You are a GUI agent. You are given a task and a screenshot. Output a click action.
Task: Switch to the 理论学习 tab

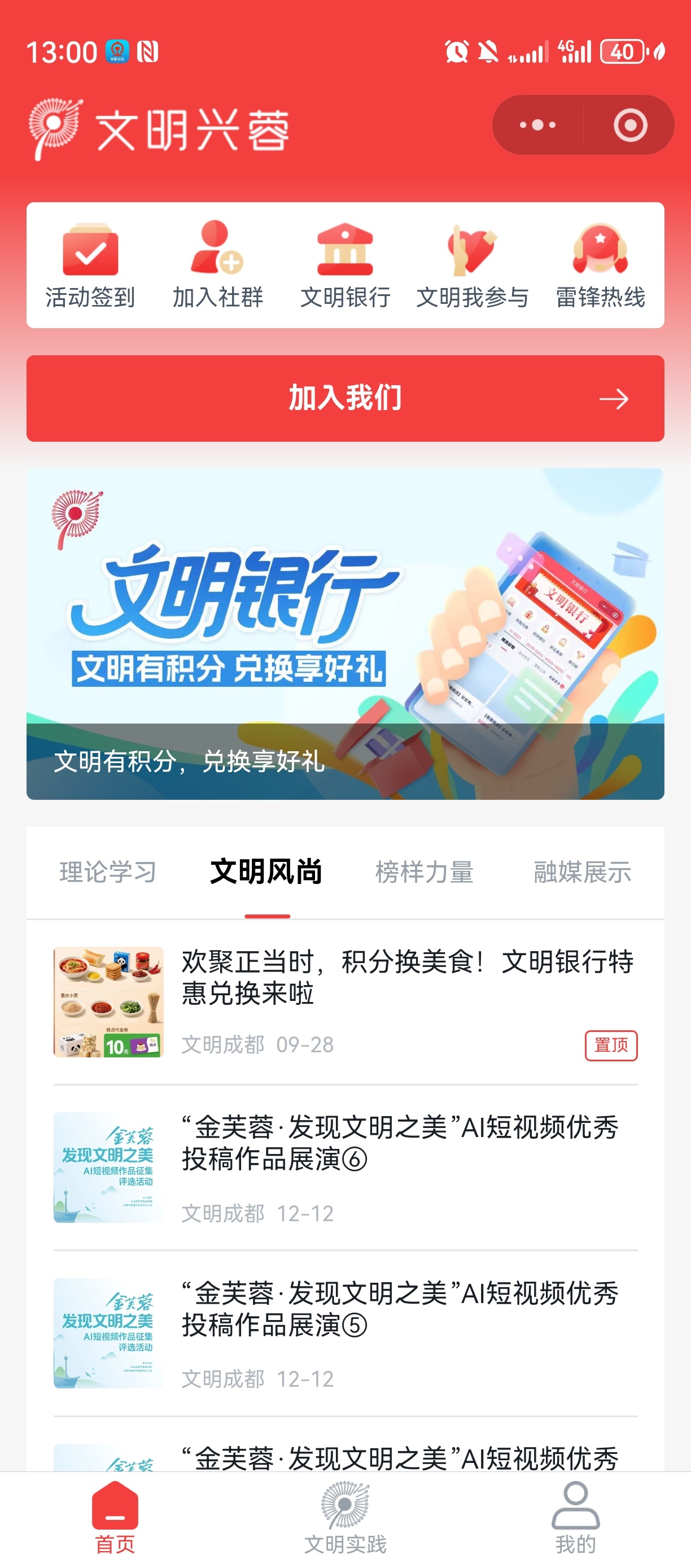pos(108,872)
